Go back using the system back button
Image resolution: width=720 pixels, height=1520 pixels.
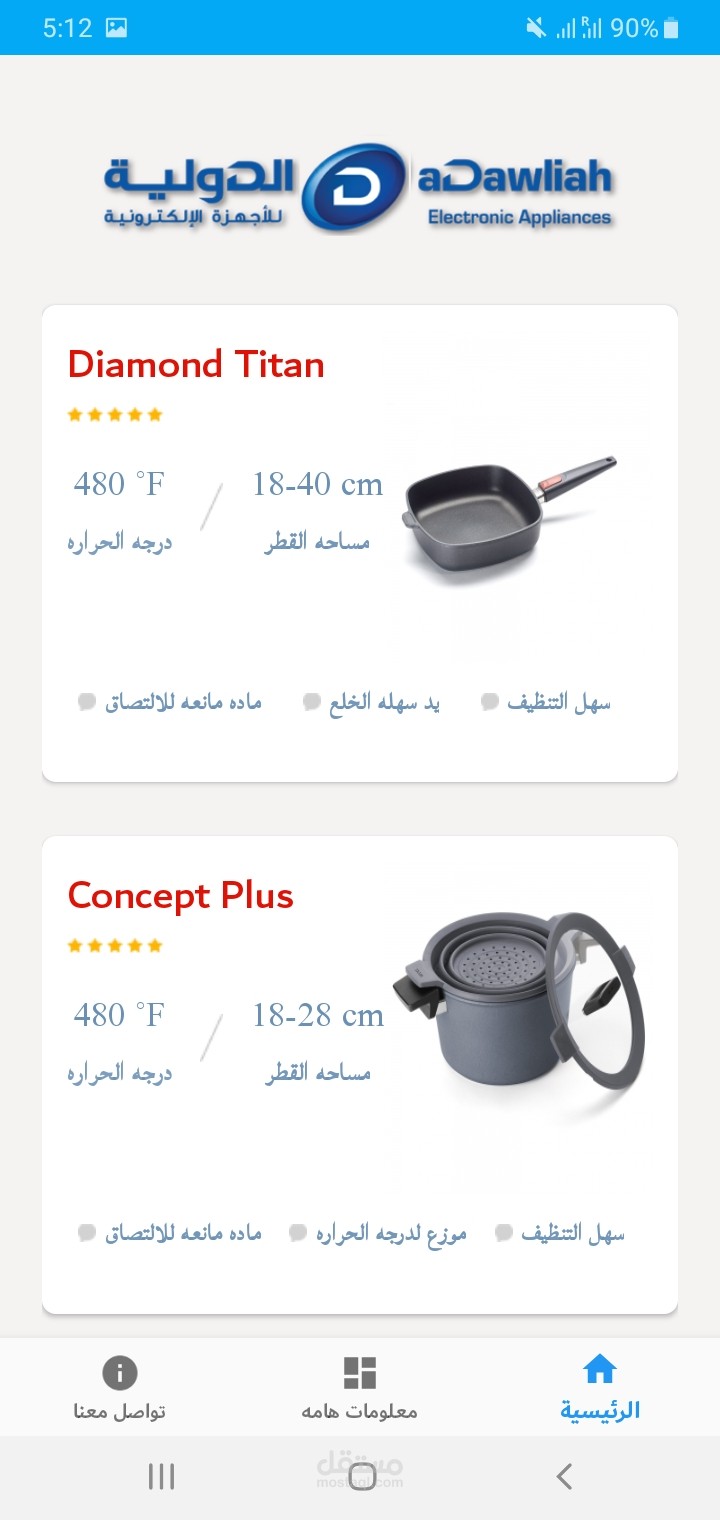point(564,1476)
